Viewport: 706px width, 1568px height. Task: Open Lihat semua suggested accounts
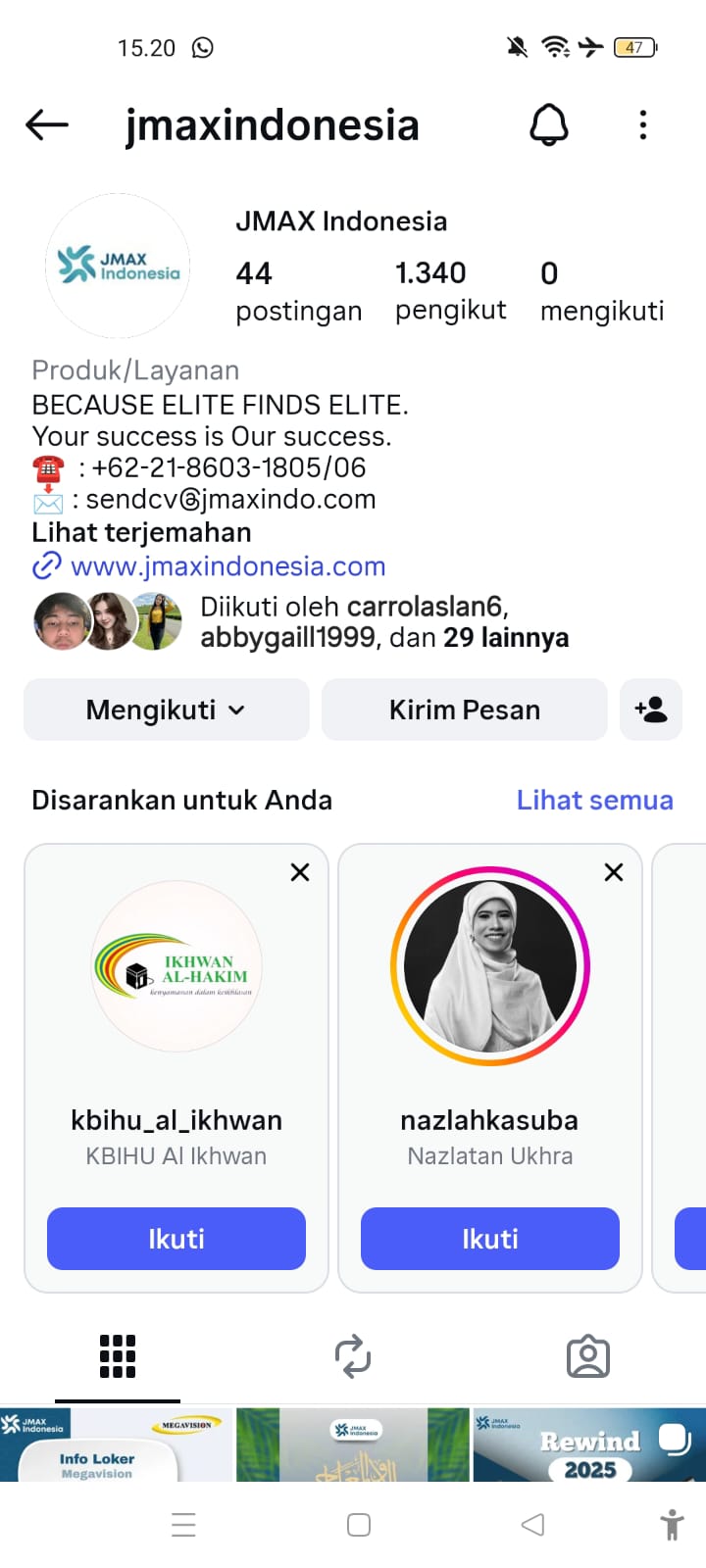pos(594,800)
